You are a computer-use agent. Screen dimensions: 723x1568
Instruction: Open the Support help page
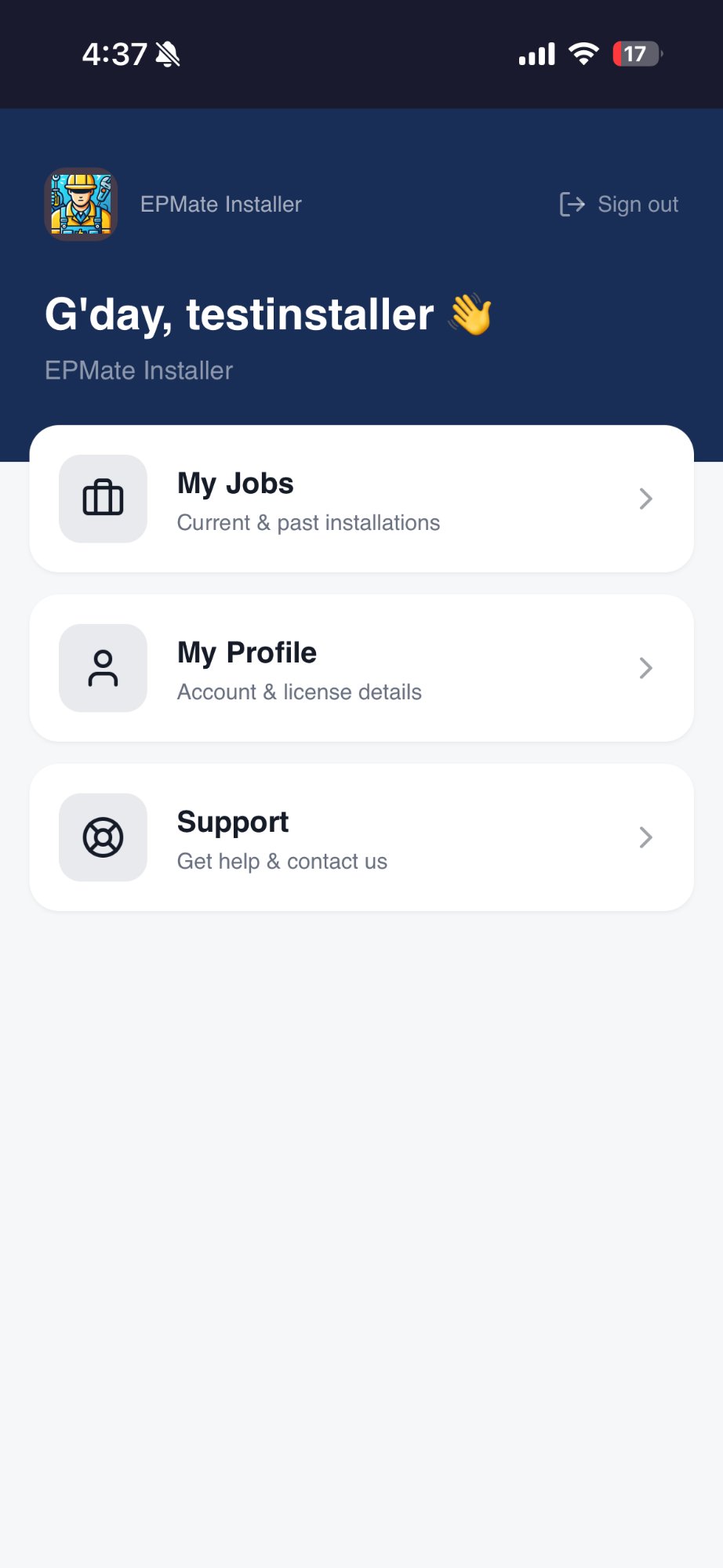point(361,838)
